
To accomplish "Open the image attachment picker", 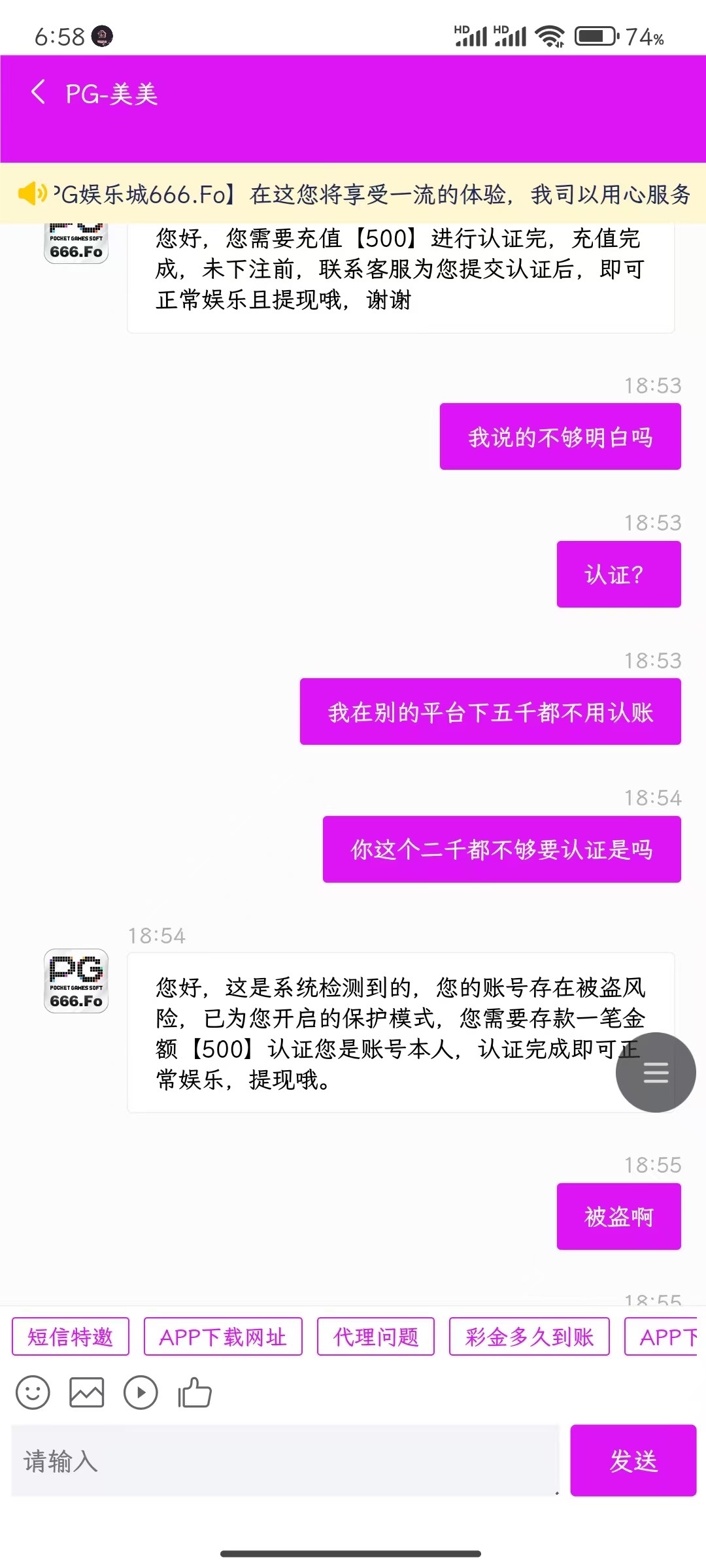I will (86, 1393).
